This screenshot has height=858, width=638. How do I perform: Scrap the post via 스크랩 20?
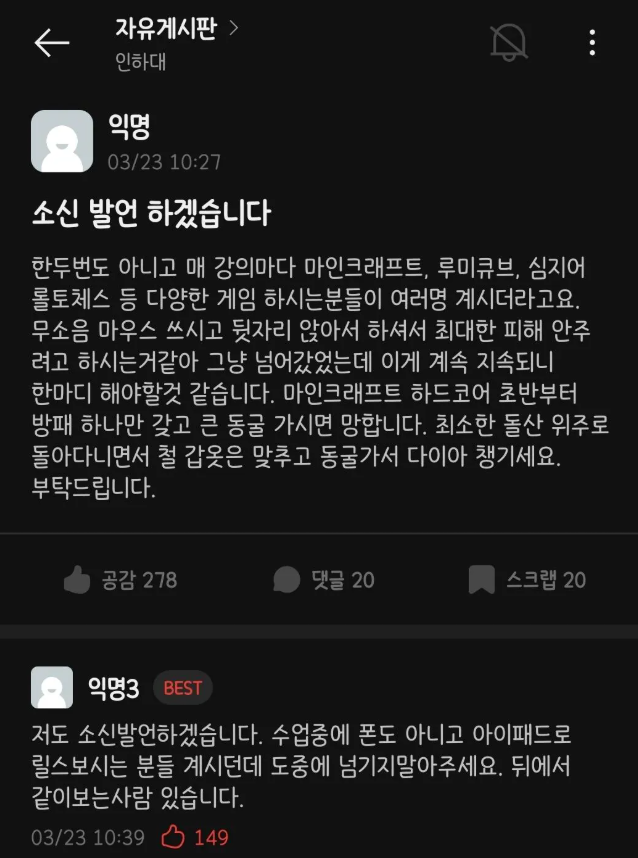click(527, 580)
